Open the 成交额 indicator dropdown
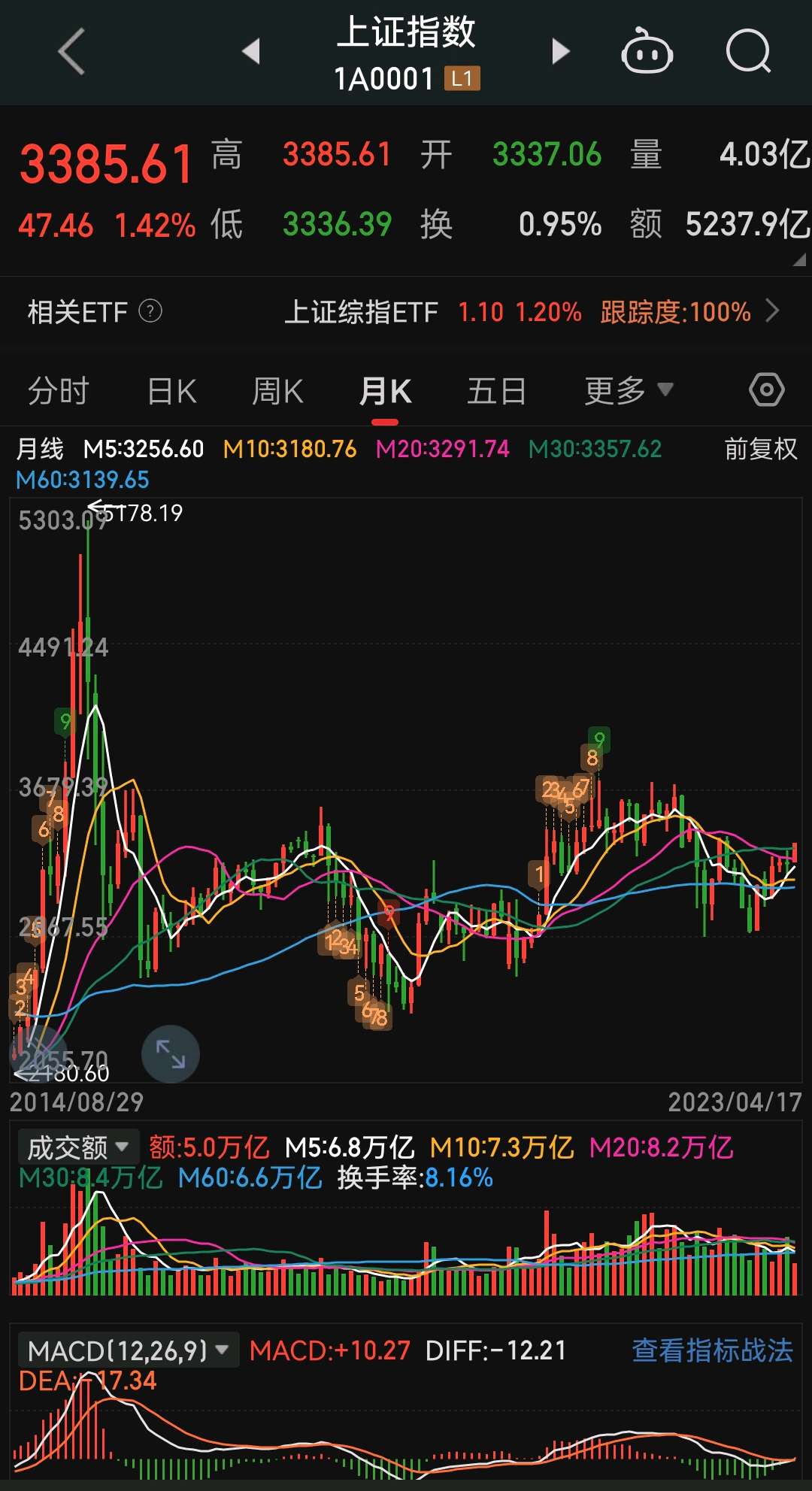 (x=77, y=1146)
